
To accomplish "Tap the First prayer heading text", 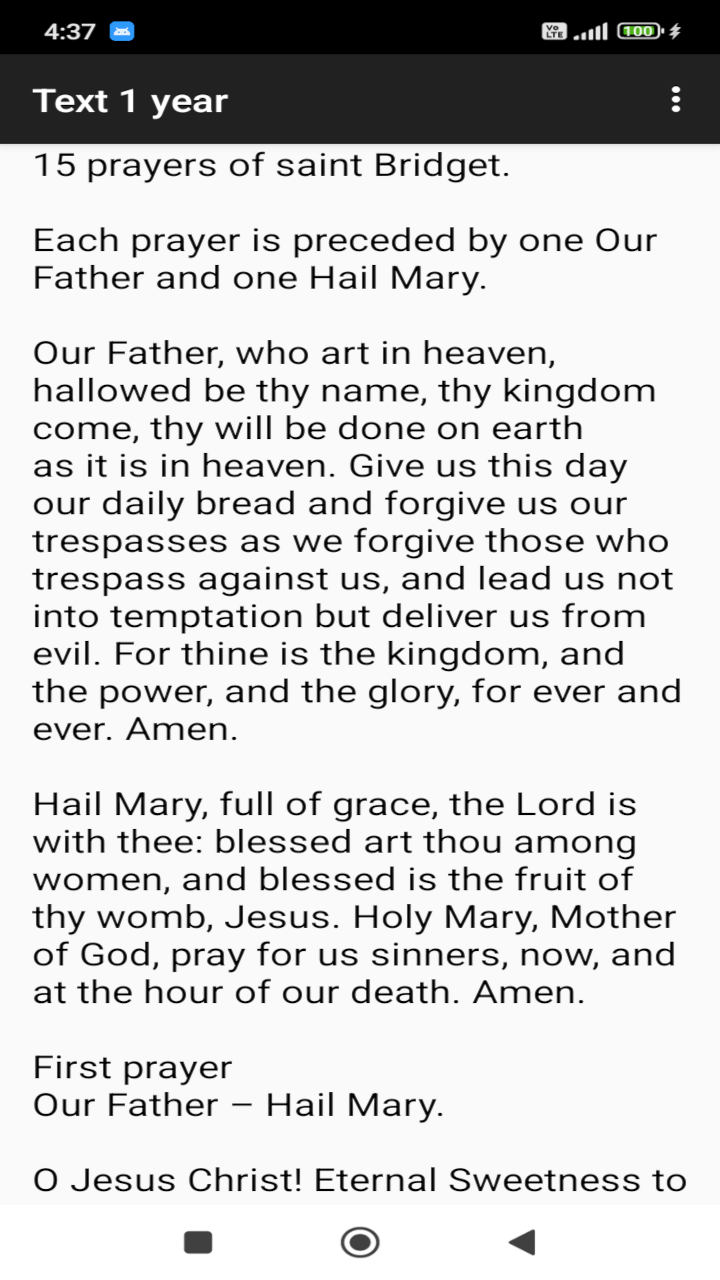I will click(130, 1067).
